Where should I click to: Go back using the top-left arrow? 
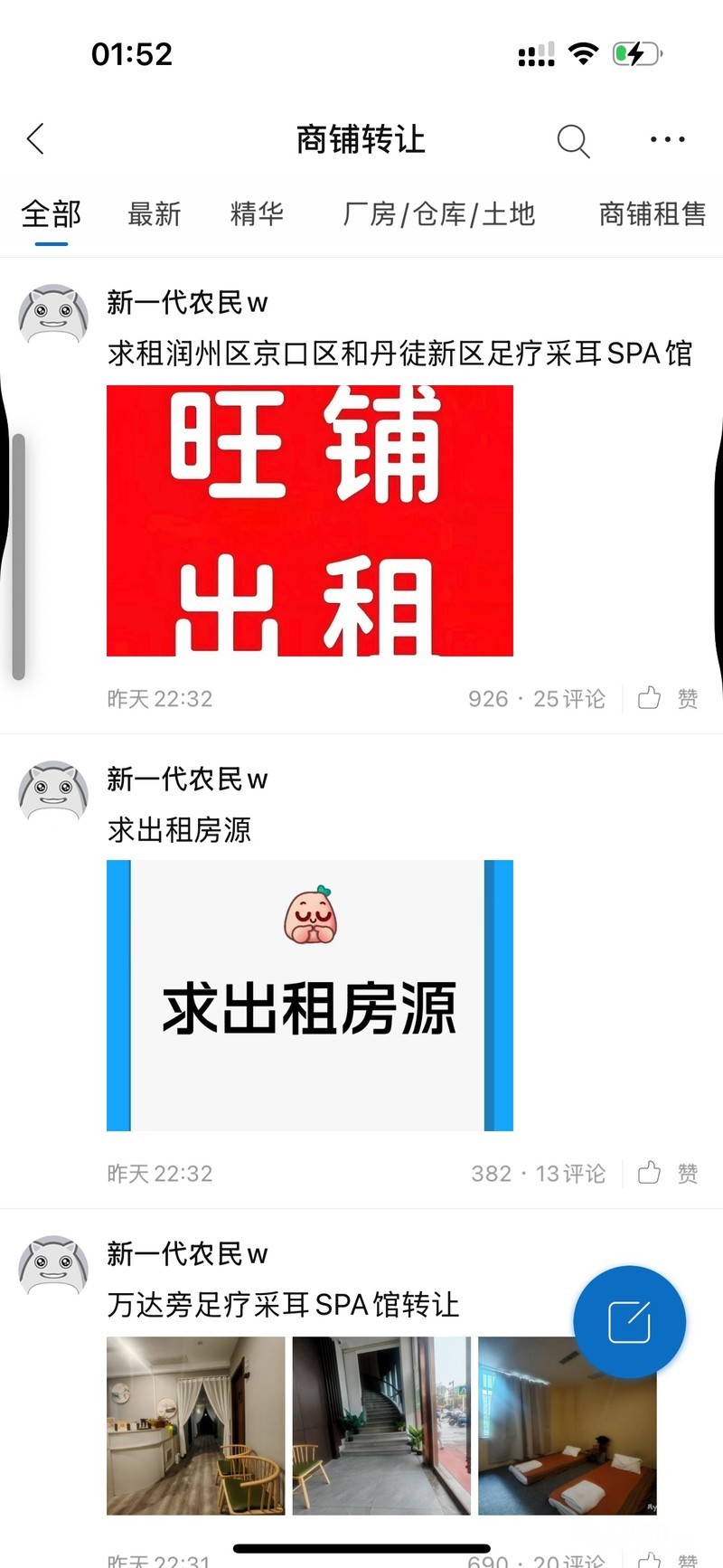click(x=36, y=139)
